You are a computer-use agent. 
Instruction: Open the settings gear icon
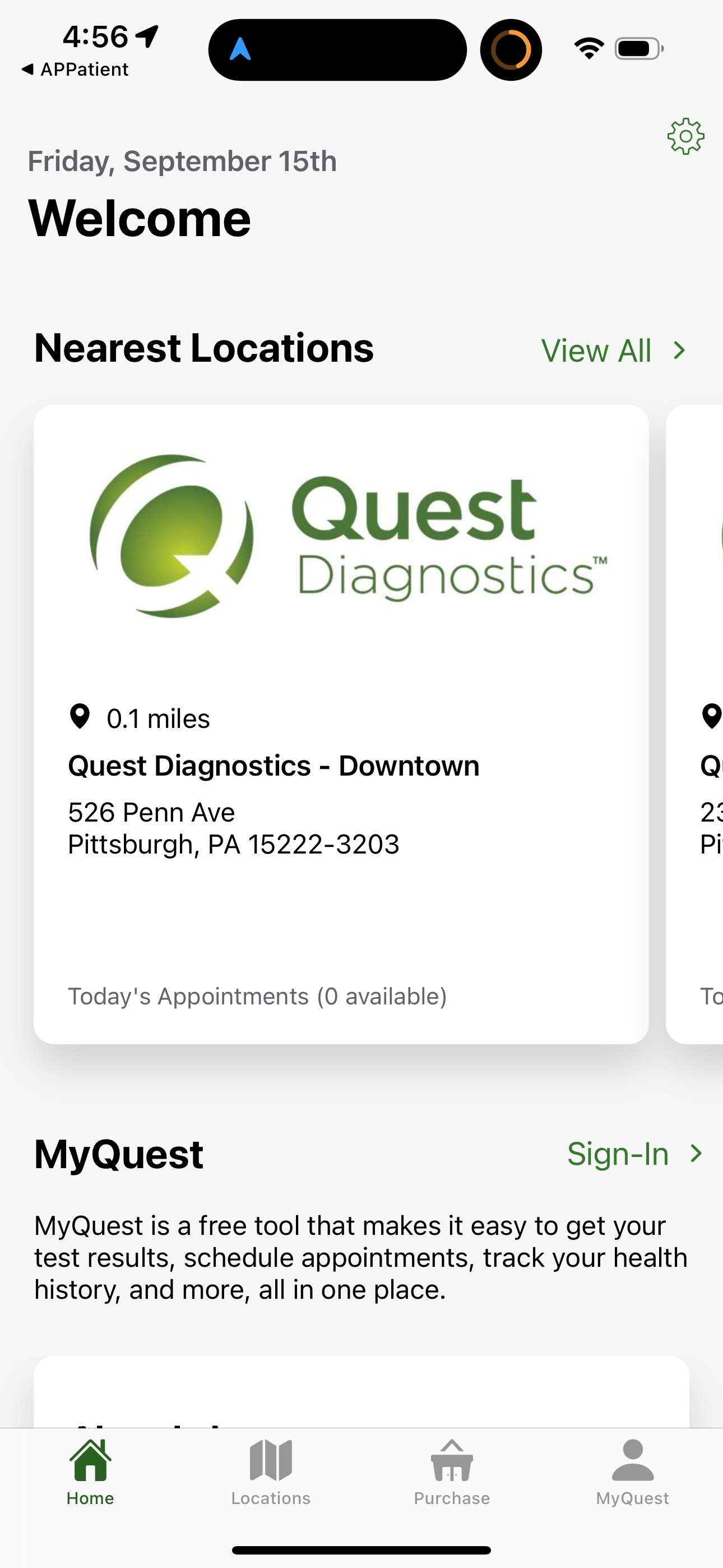coord(687,137)
